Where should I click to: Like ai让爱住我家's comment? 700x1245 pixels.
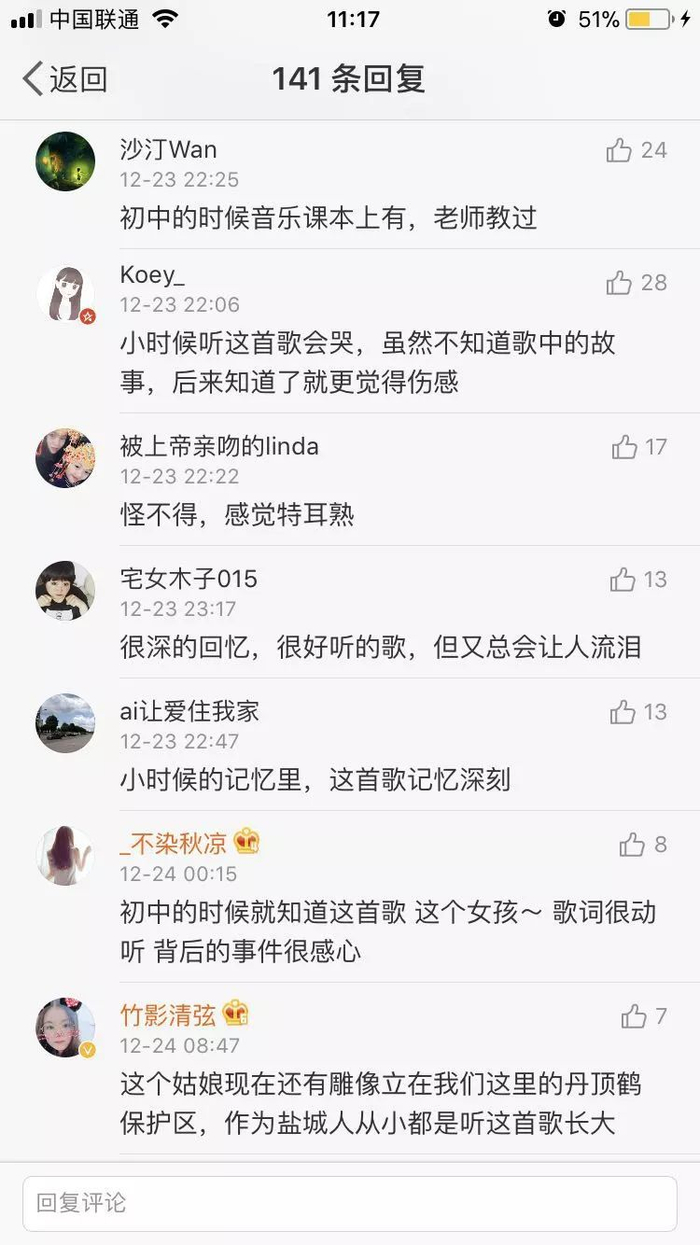[x=623, y=712]
